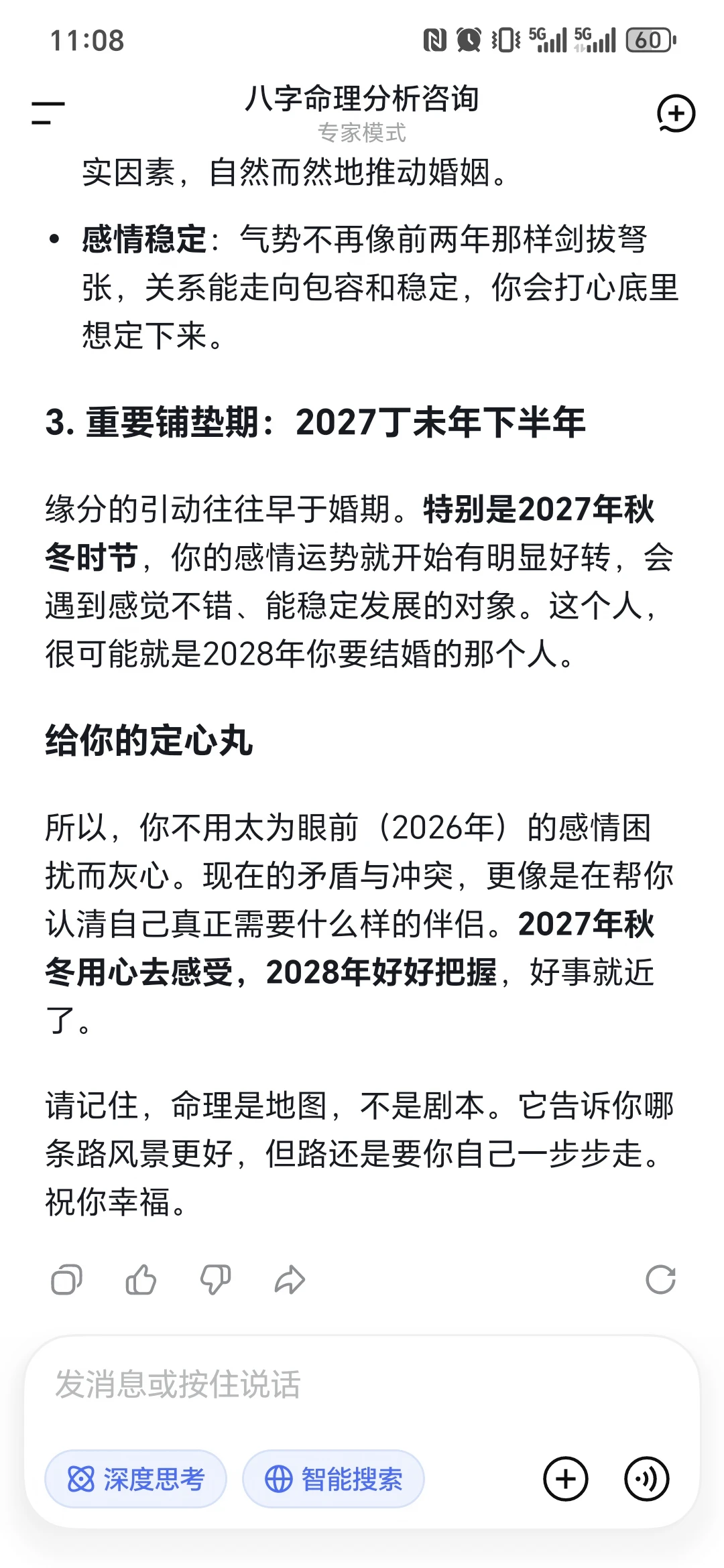The image size is (724, 1568).
Task: Open the attachment plus button
Action: [x=566, y=1479]
